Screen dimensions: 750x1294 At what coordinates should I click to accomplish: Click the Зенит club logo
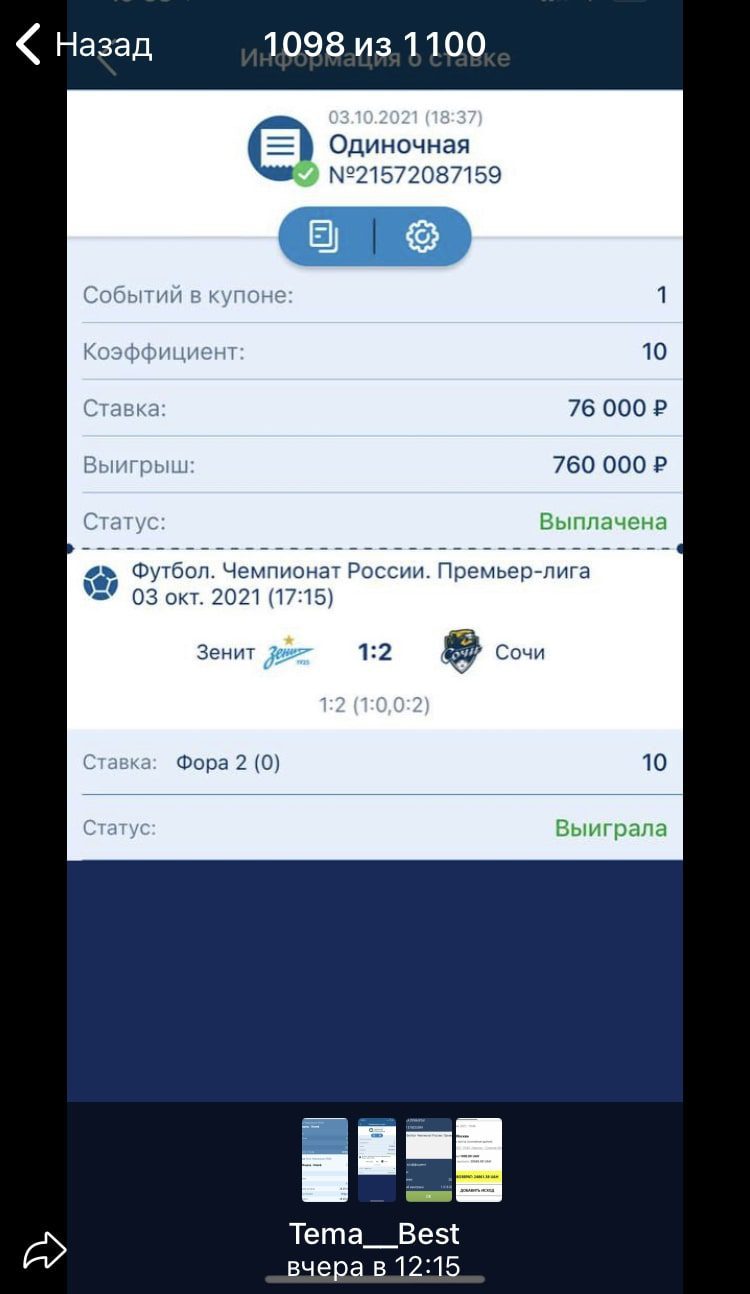[x=283, y=651]
